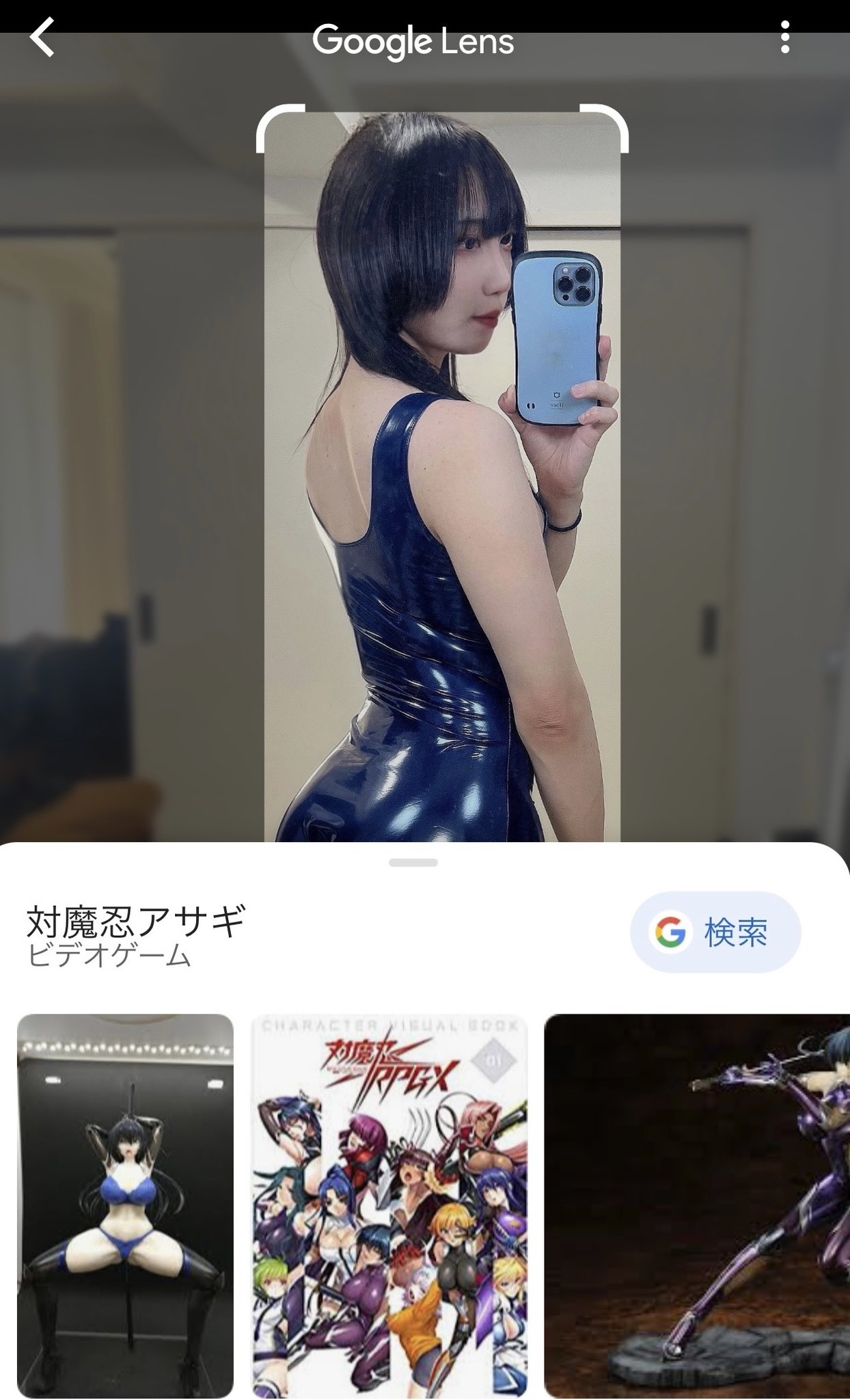Open the Character Visual Book result

389,1207
